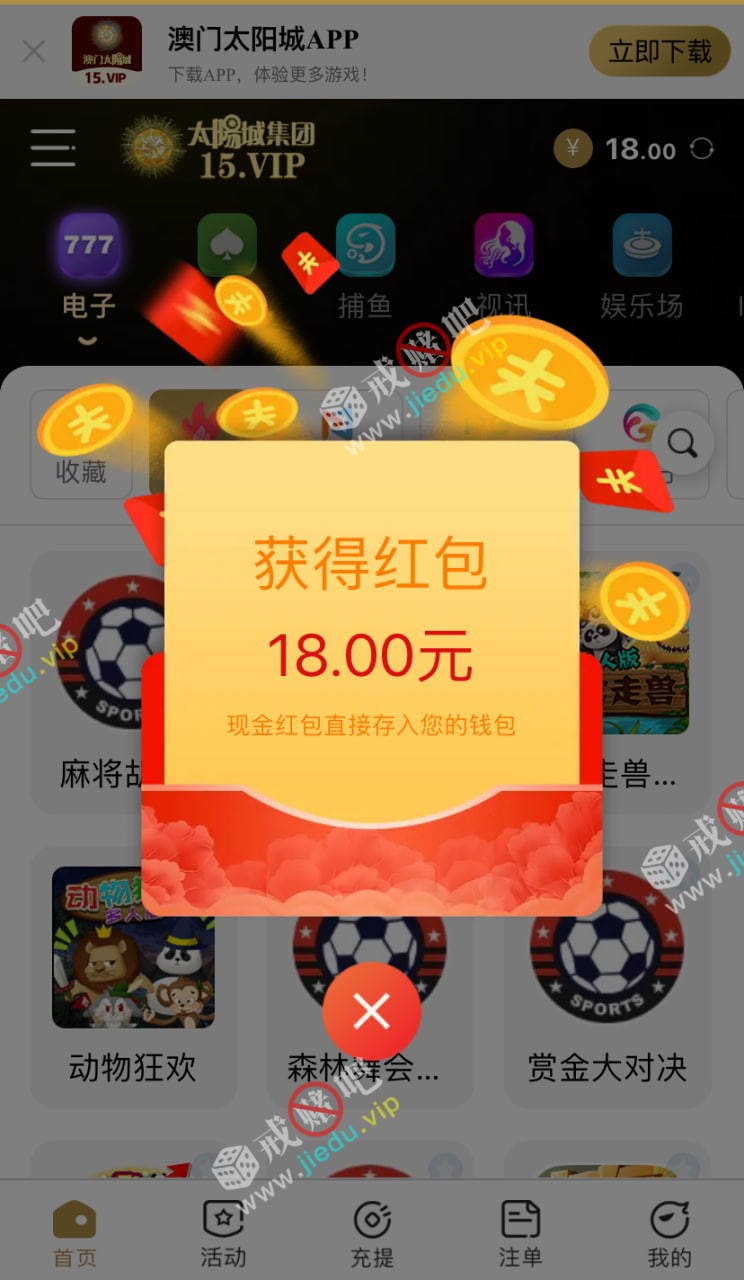The height and width of the screenshot is (1280, 744).
Task: Switch to the 充提 tab
Action: tap(372, 1233)
